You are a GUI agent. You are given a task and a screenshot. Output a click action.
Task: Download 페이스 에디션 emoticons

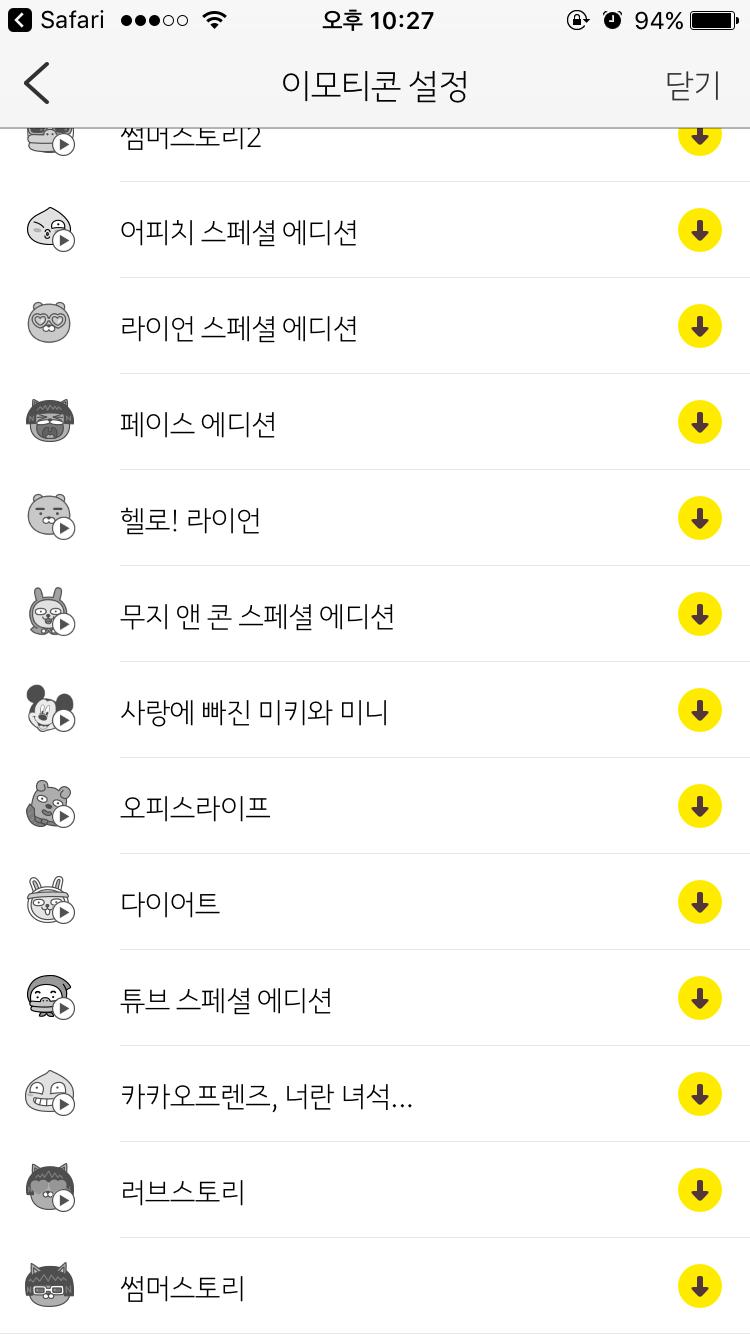[x=700, y=423]
